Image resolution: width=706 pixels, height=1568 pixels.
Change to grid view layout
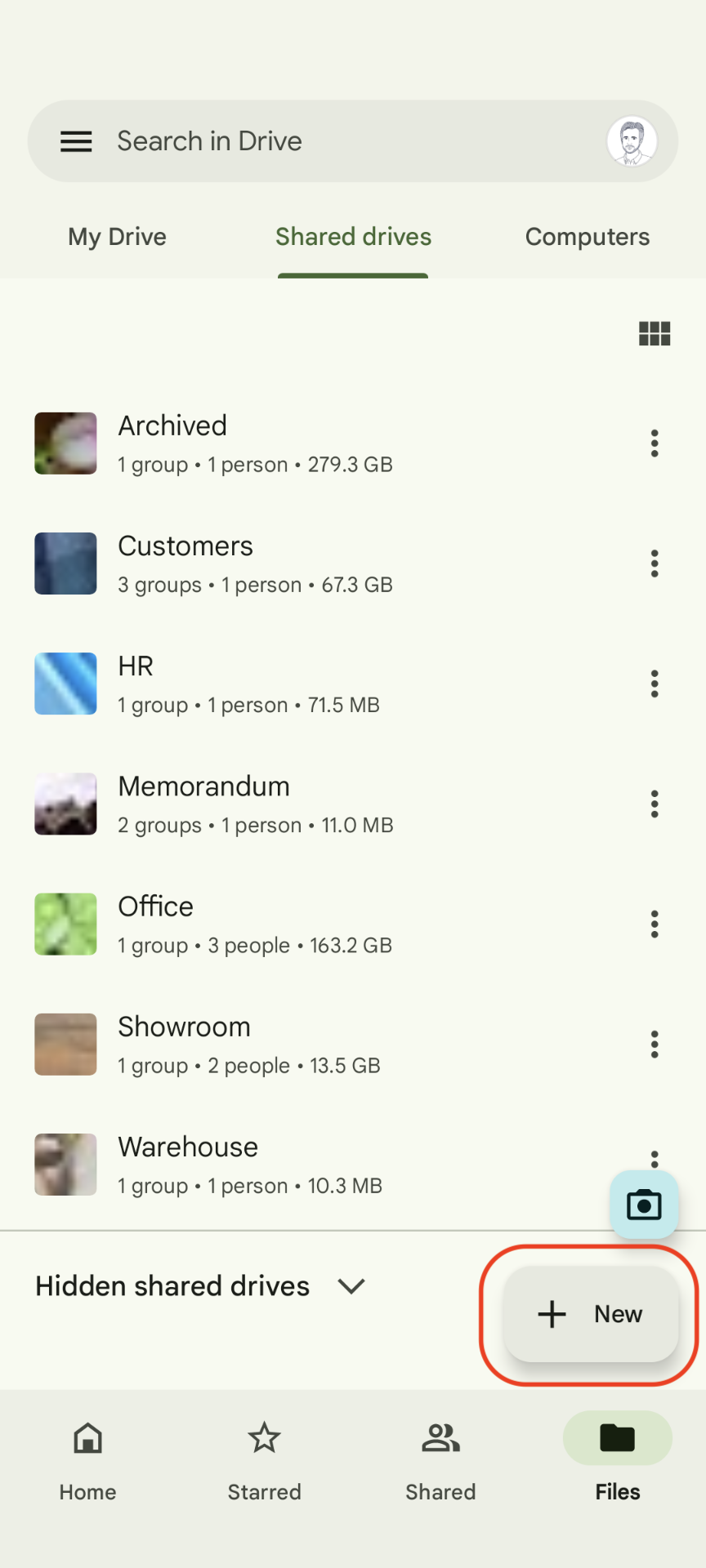tap(655, 333)
